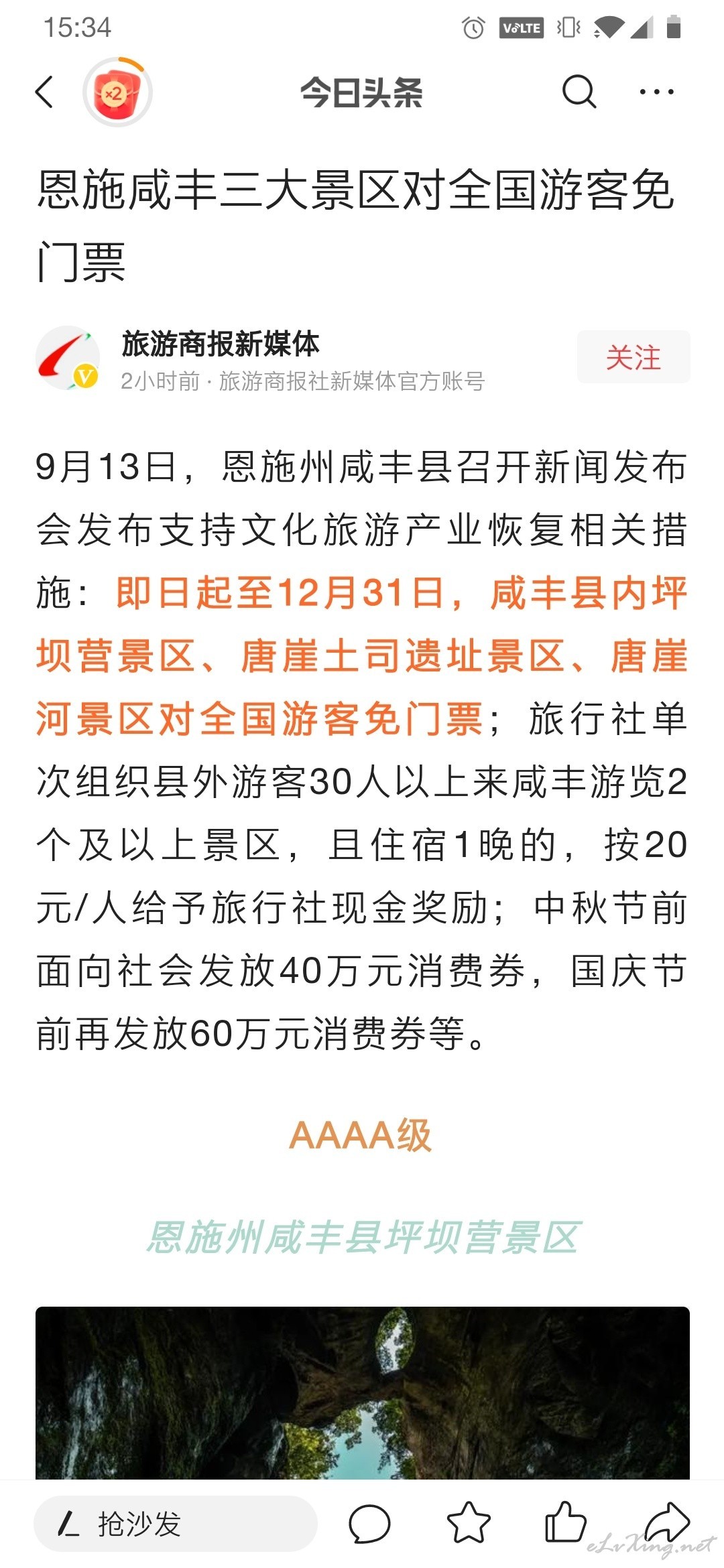Go back using the top-left arrow
Image resolution: width=724 pixels, height=1568 pixels.
coord(44,92)
